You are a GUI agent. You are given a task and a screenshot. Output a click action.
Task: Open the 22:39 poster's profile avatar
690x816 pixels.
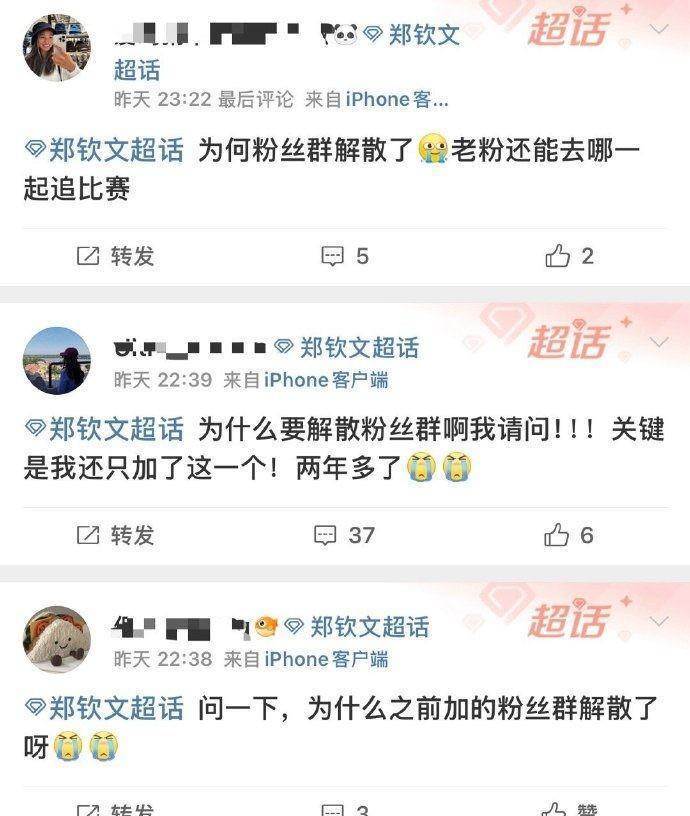click(57, 360)
